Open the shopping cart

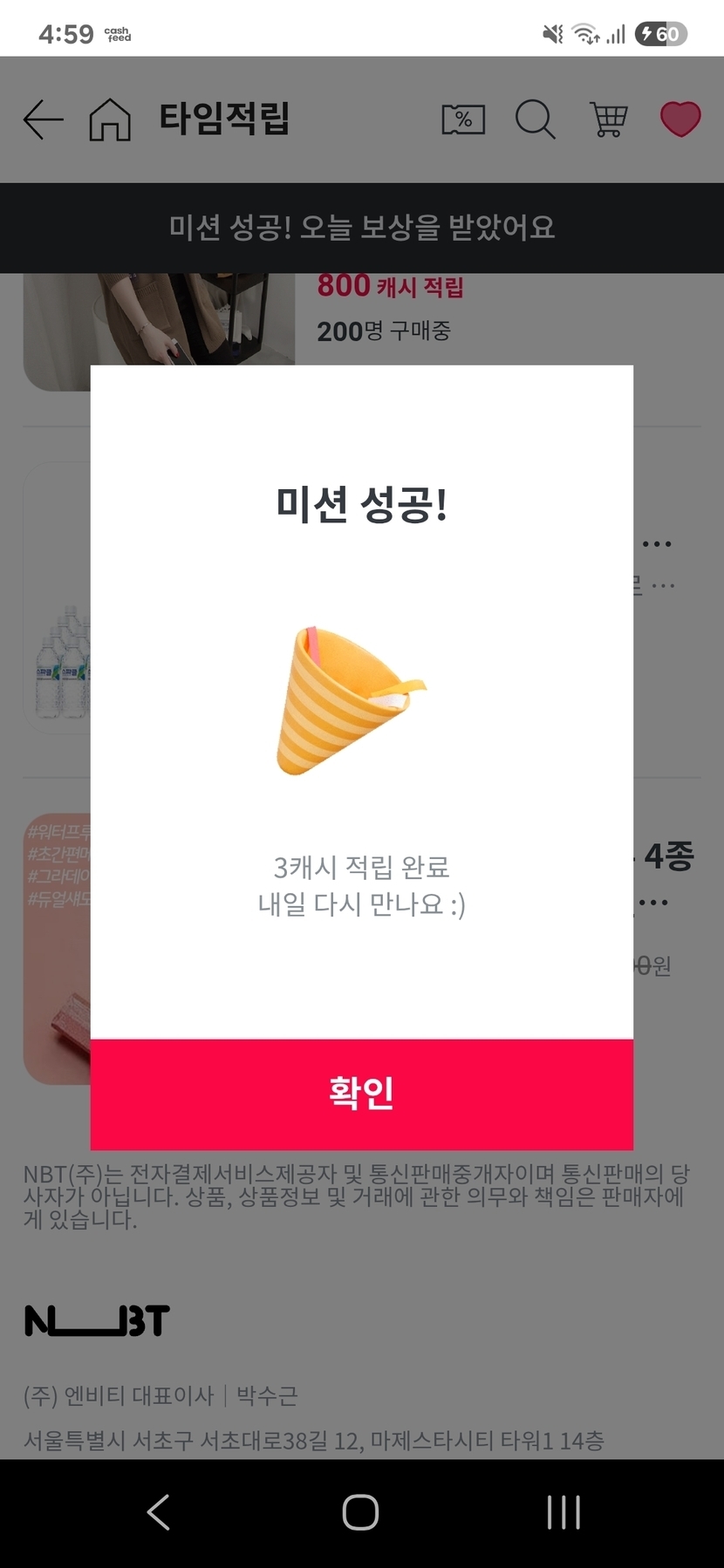point(608,119)
